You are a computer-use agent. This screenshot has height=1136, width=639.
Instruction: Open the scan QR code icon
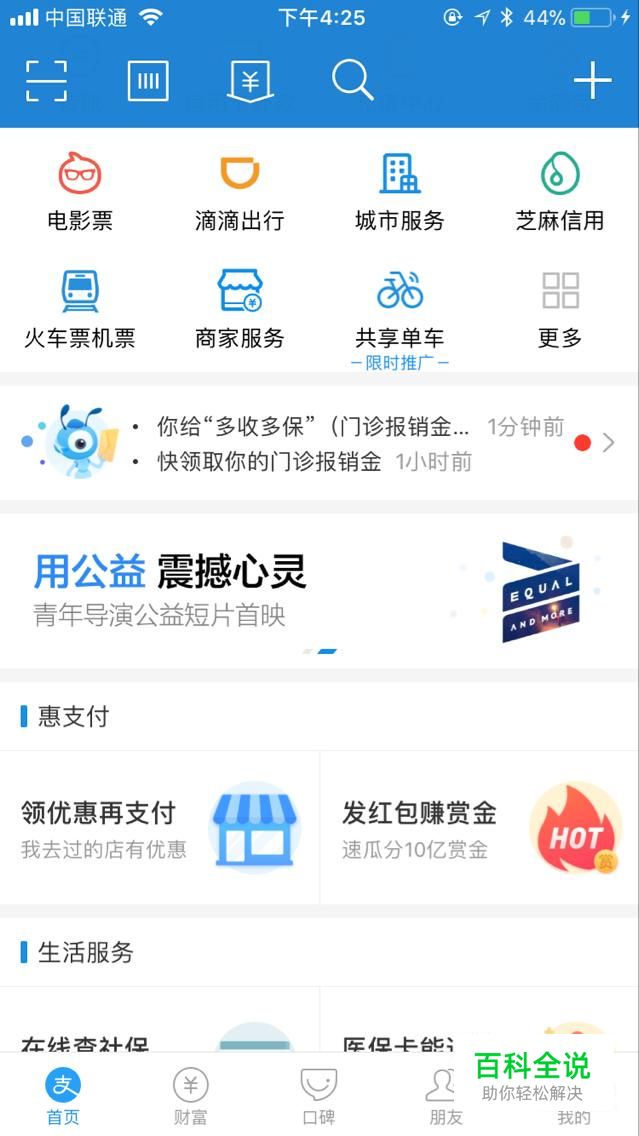tap(46, 81)
